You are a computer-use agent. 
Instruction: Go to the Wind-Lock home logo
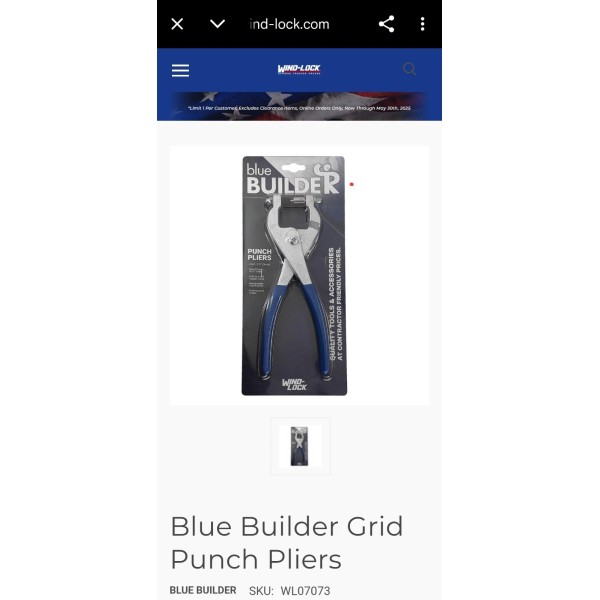pyautogui.click(x=299, y=70)
